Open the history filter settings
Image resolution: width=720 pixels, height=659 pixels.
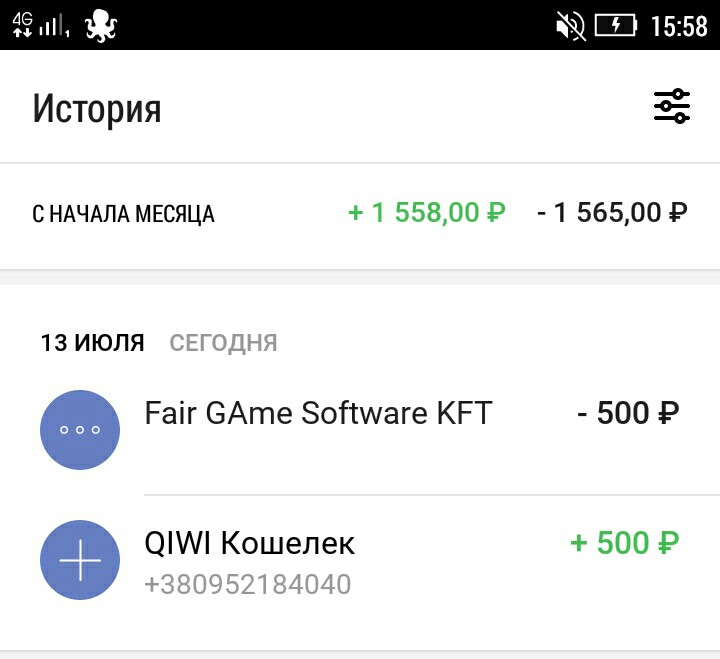coord(672,106)
